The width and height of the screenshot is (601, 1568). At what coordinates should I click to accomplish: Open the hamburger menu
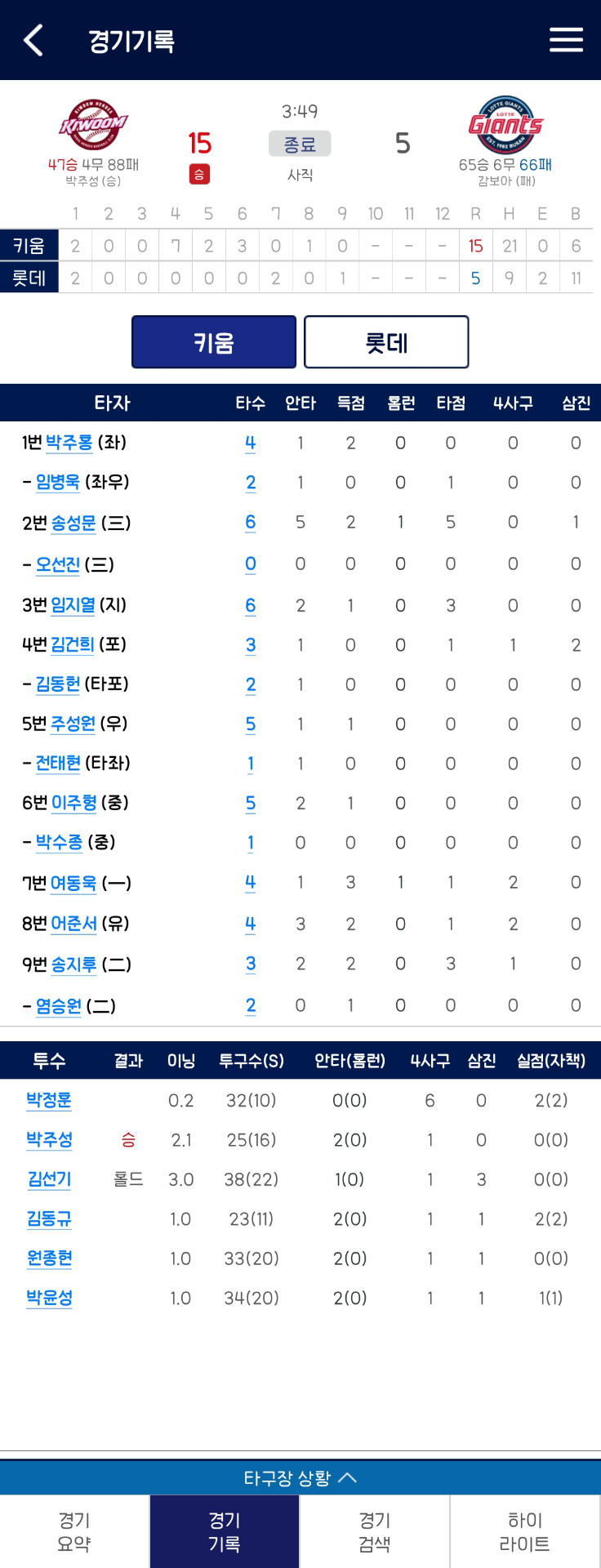[566, 40]
